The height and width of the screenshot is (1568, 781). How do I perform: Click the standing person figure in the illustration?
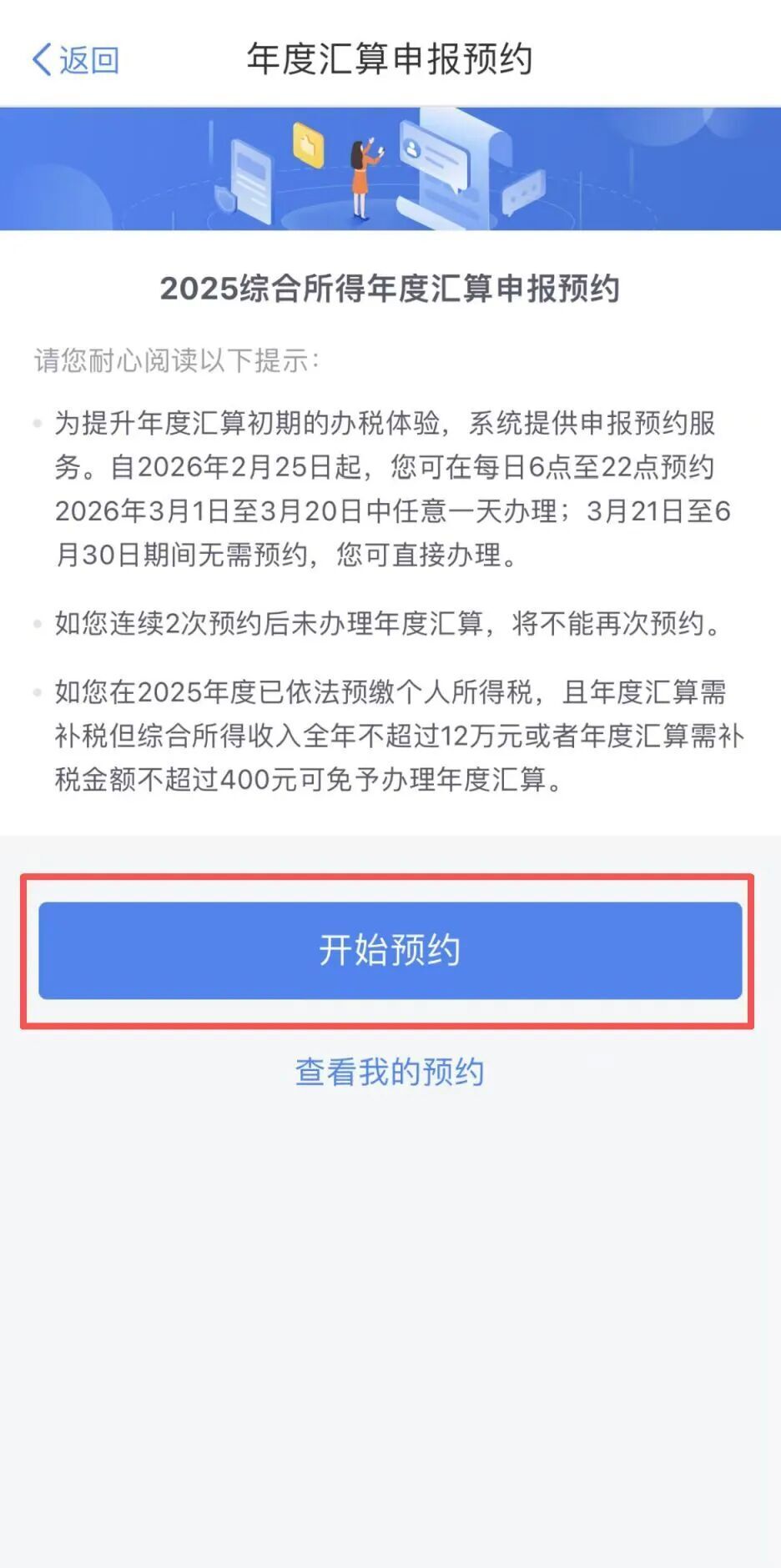360,175
